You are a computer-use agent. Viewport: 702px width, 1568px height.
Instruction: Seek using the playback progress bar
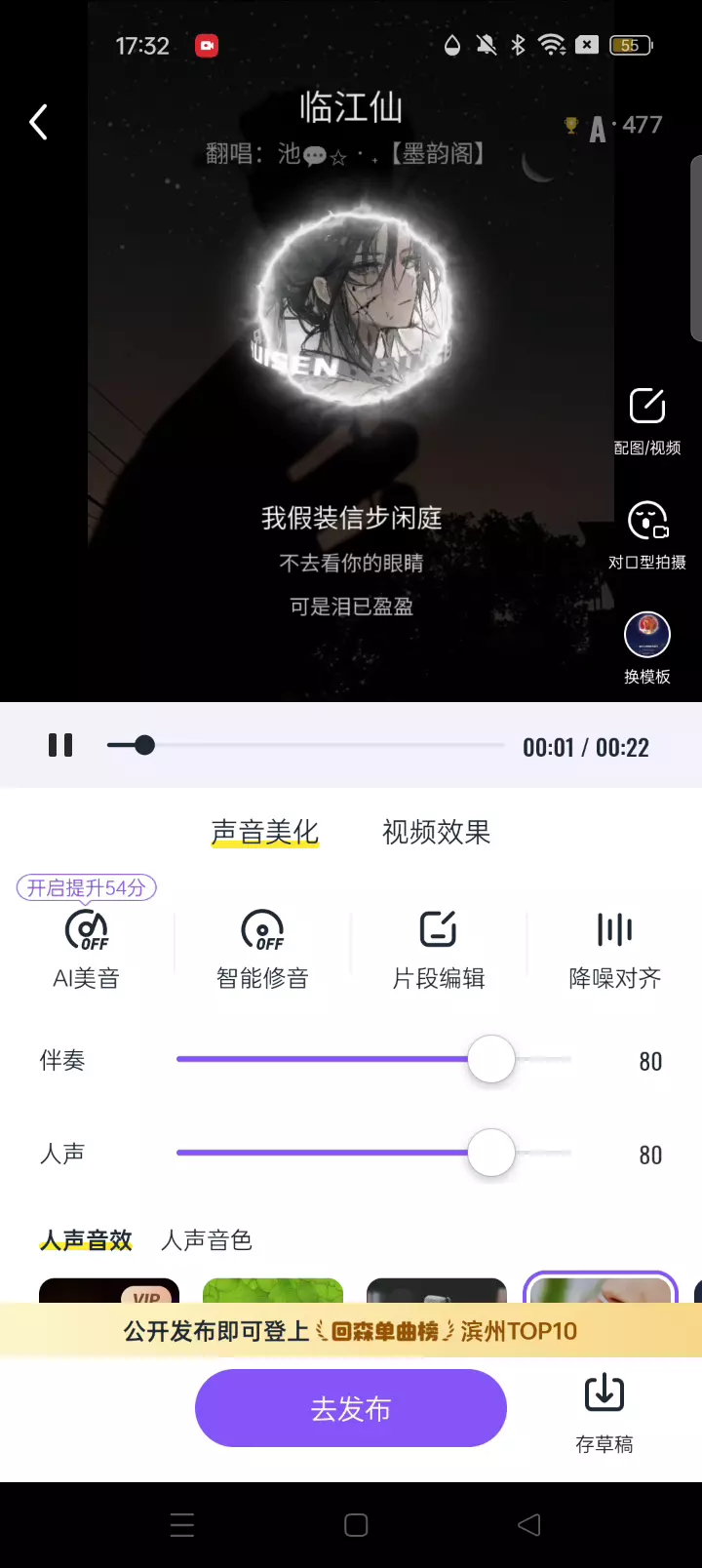click(x=322, y=746)
